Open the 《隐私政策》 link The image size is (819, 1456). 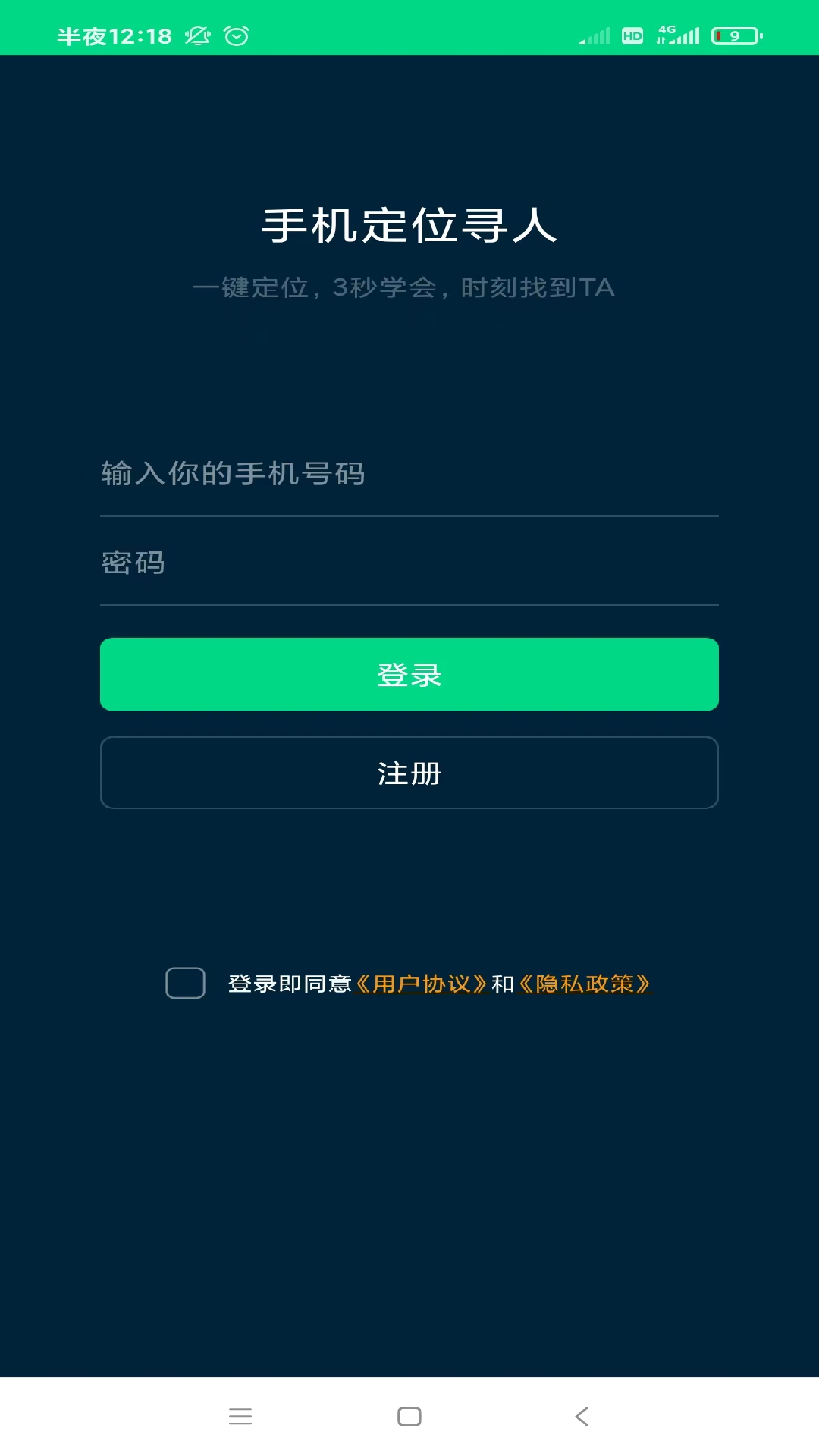584,984
